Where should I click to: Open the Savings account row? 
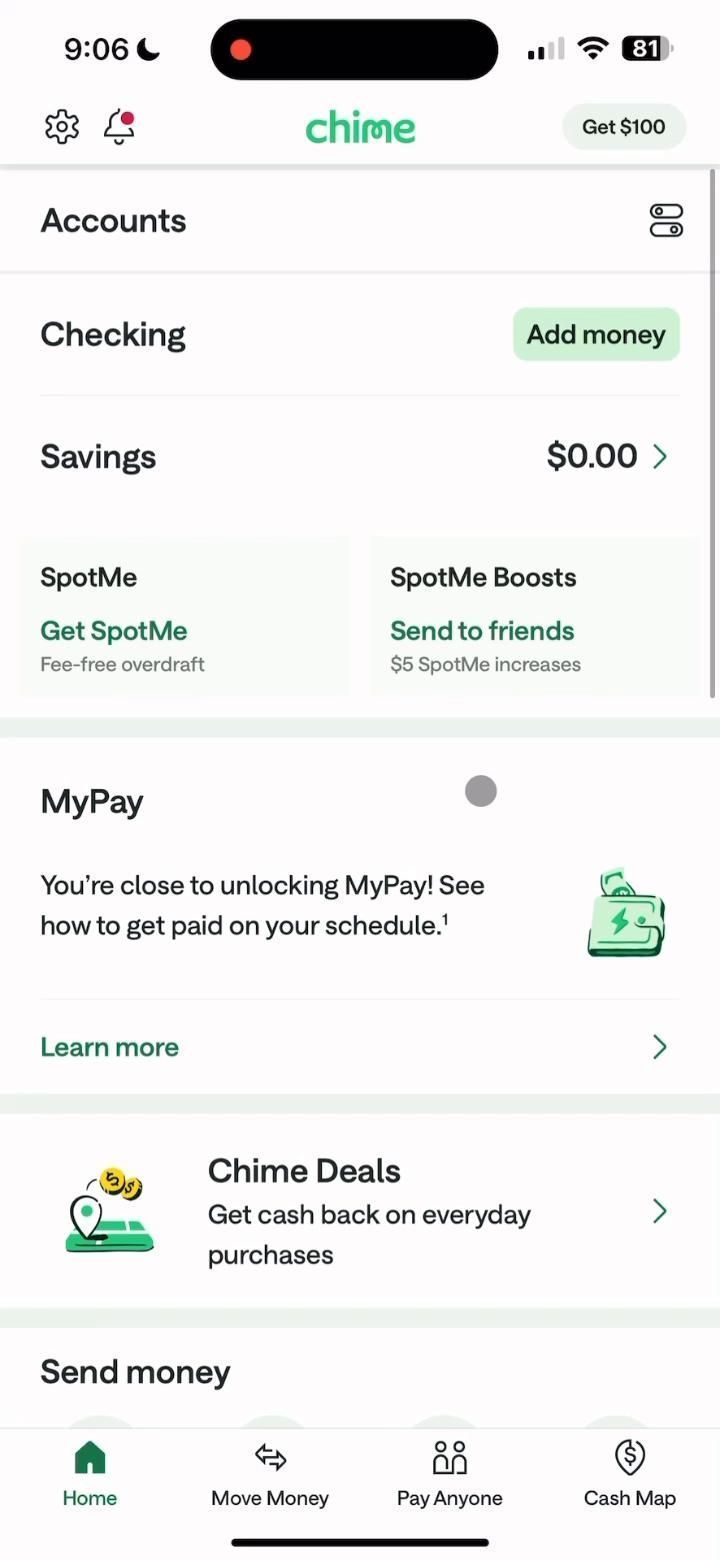360,456
